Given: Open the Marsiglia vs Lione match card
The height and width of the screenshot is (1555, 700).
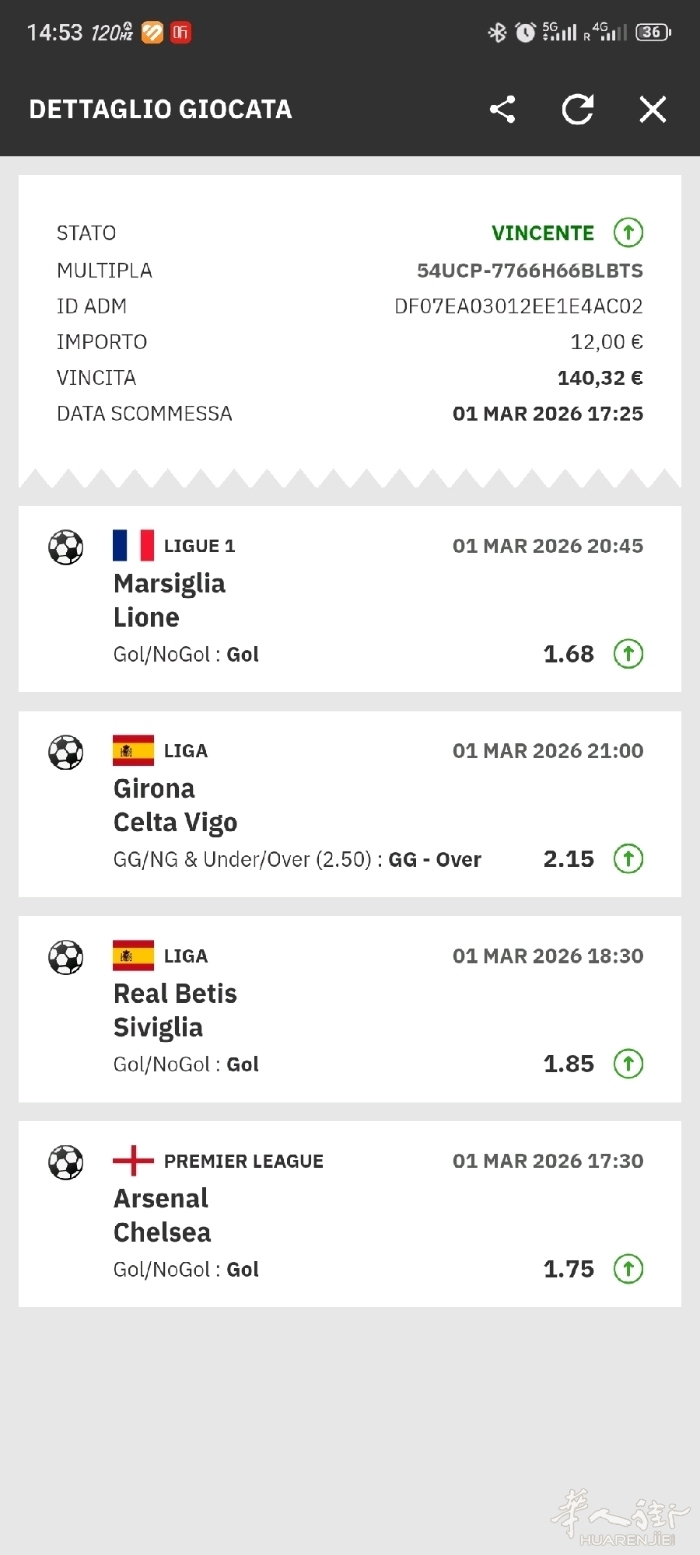Looking at the screenshot, I should click(349, 599).
